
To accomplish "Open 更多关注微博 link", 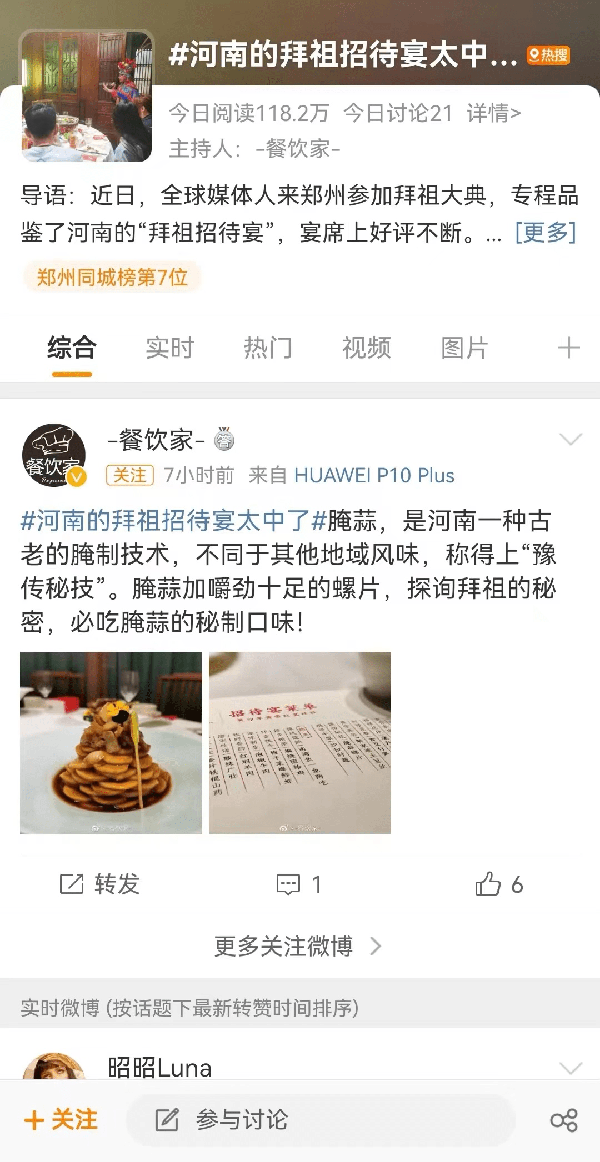I will point(298,946).
